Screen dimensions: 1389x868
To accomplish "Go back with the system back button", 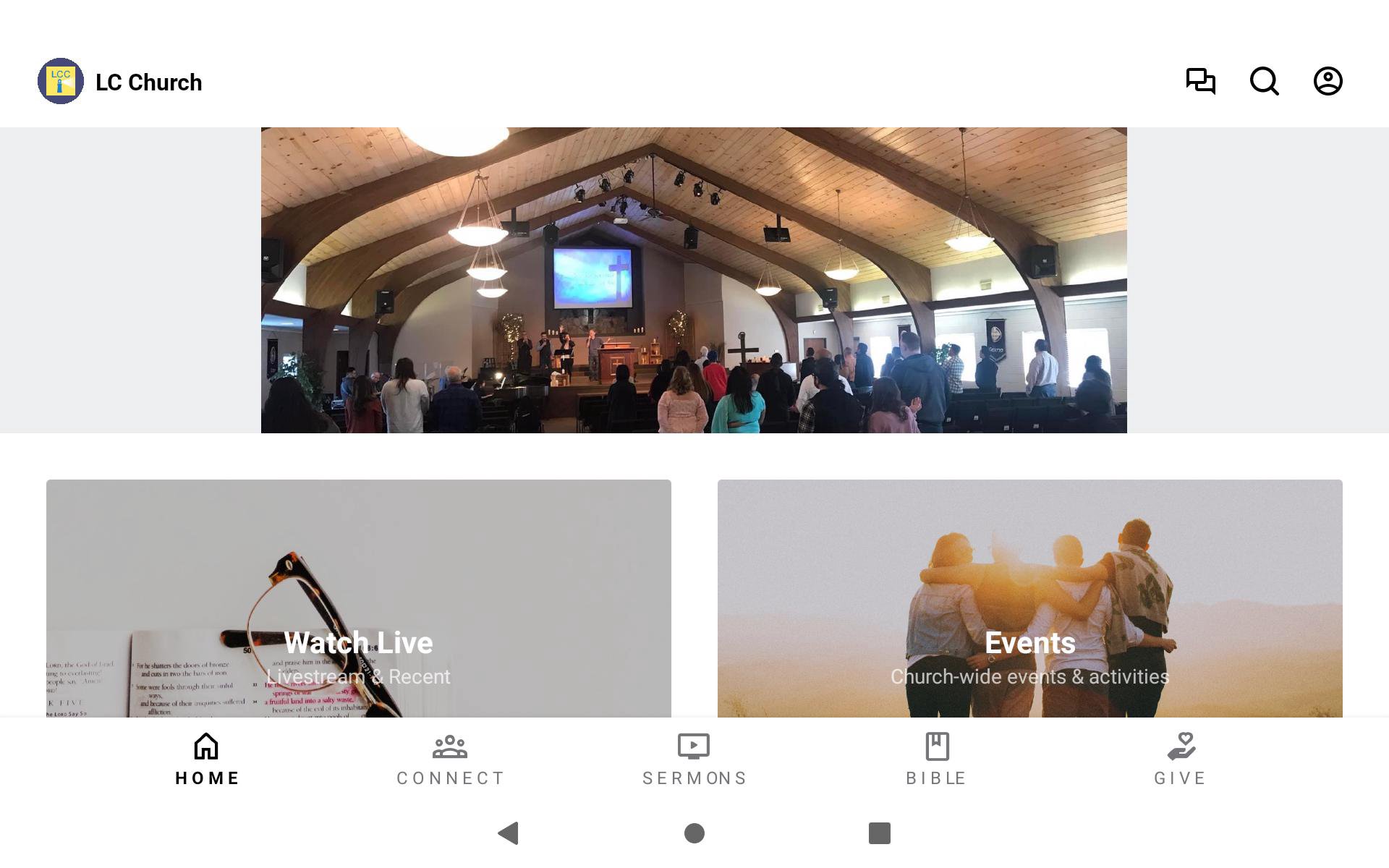I will pos(509,833).
